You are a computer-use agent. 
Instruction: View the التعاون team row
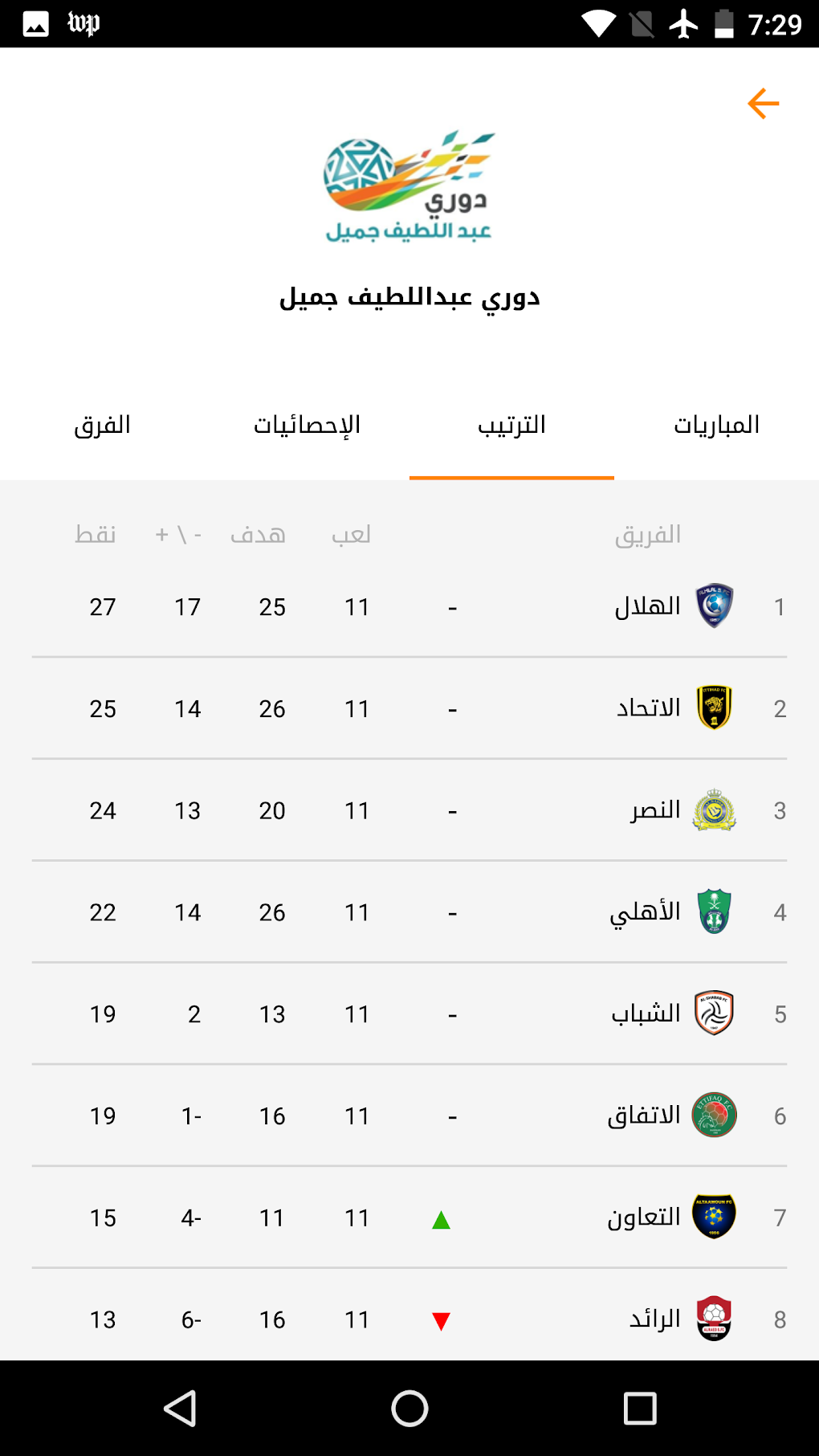click(x=409, y=1218)
